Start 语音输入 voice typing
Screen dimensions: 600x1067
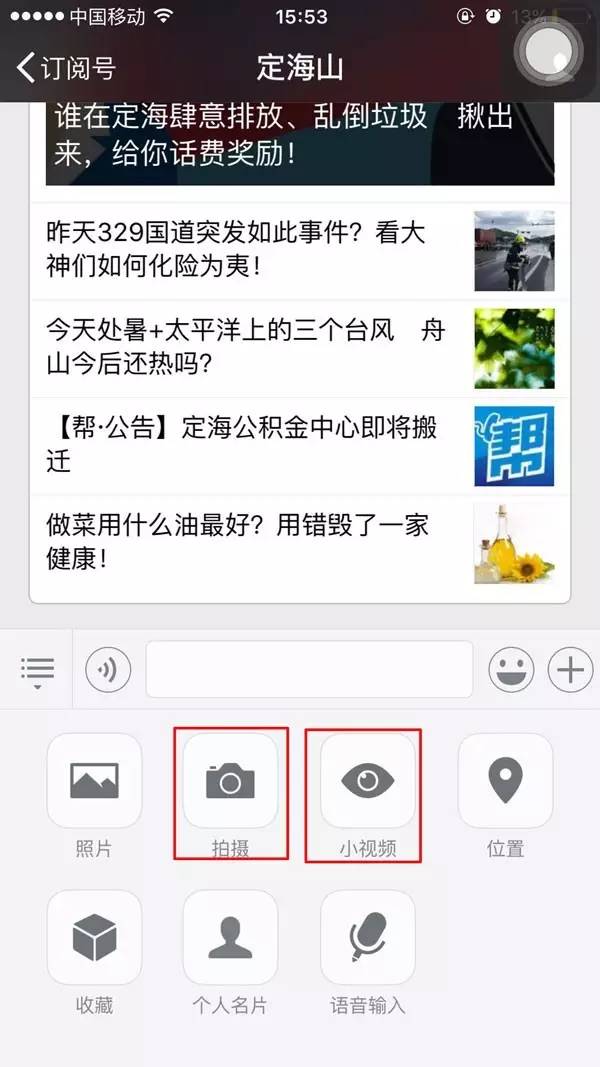coord(367,937)
